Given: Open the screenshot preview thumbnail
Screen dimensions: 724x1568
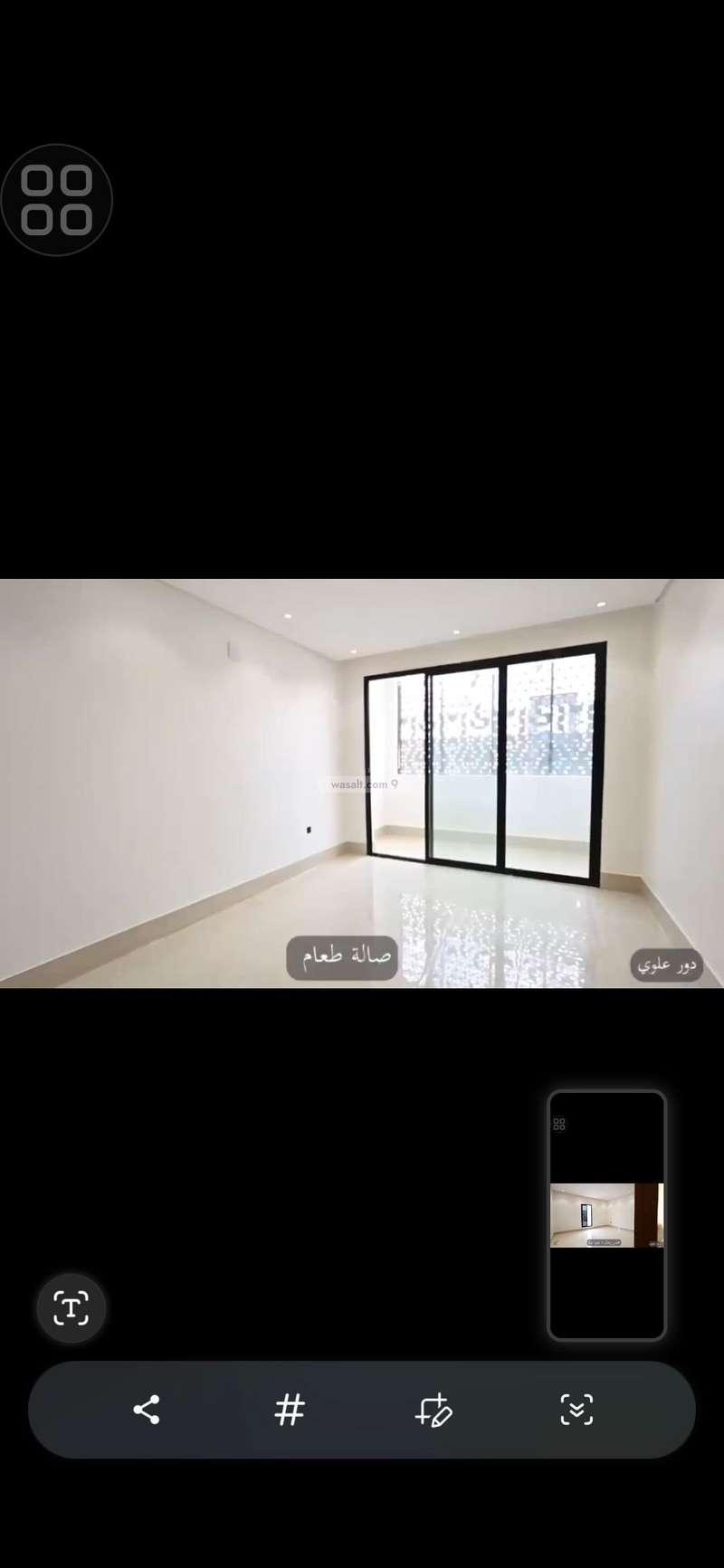Looking at the screenshot, I should click(x=606, y=1214).
